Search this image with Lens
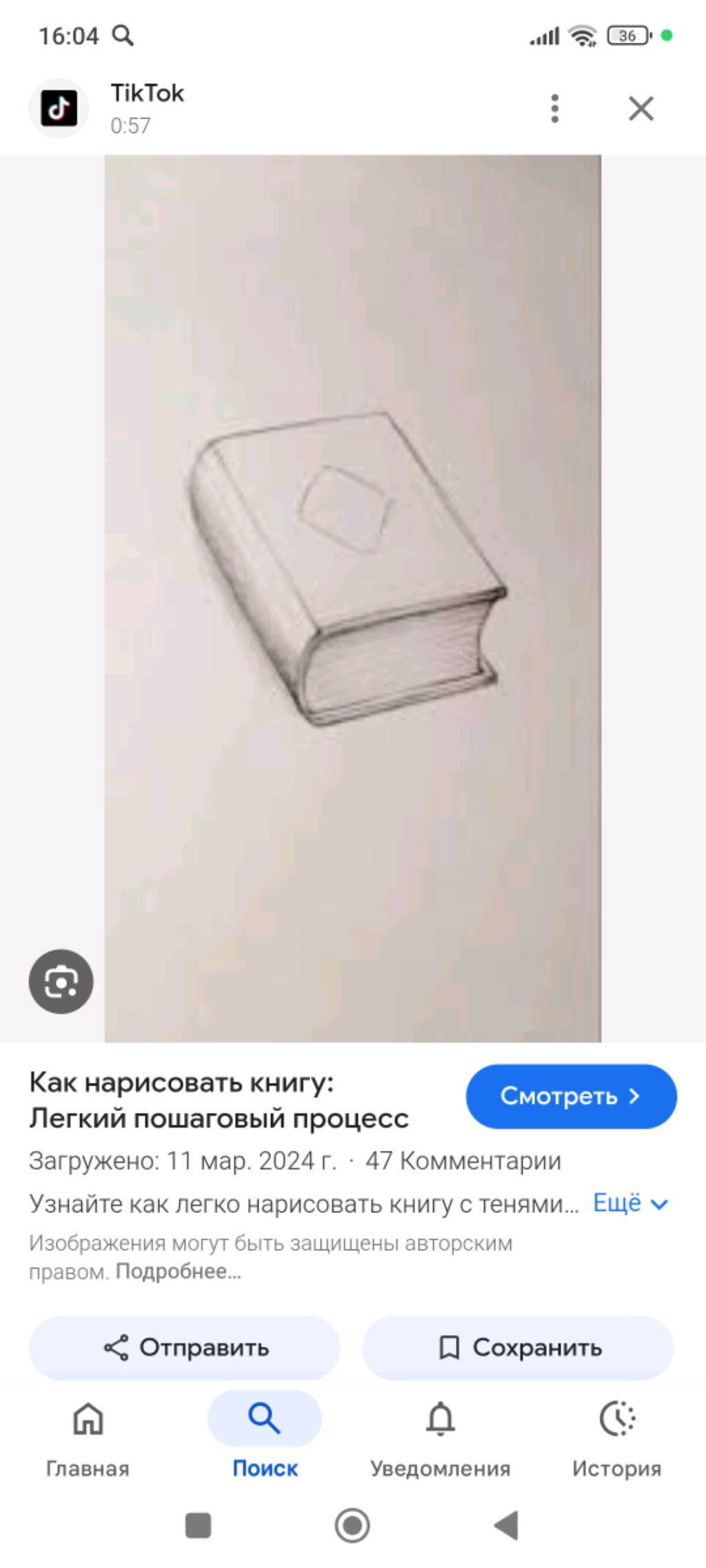 [61, 981]
